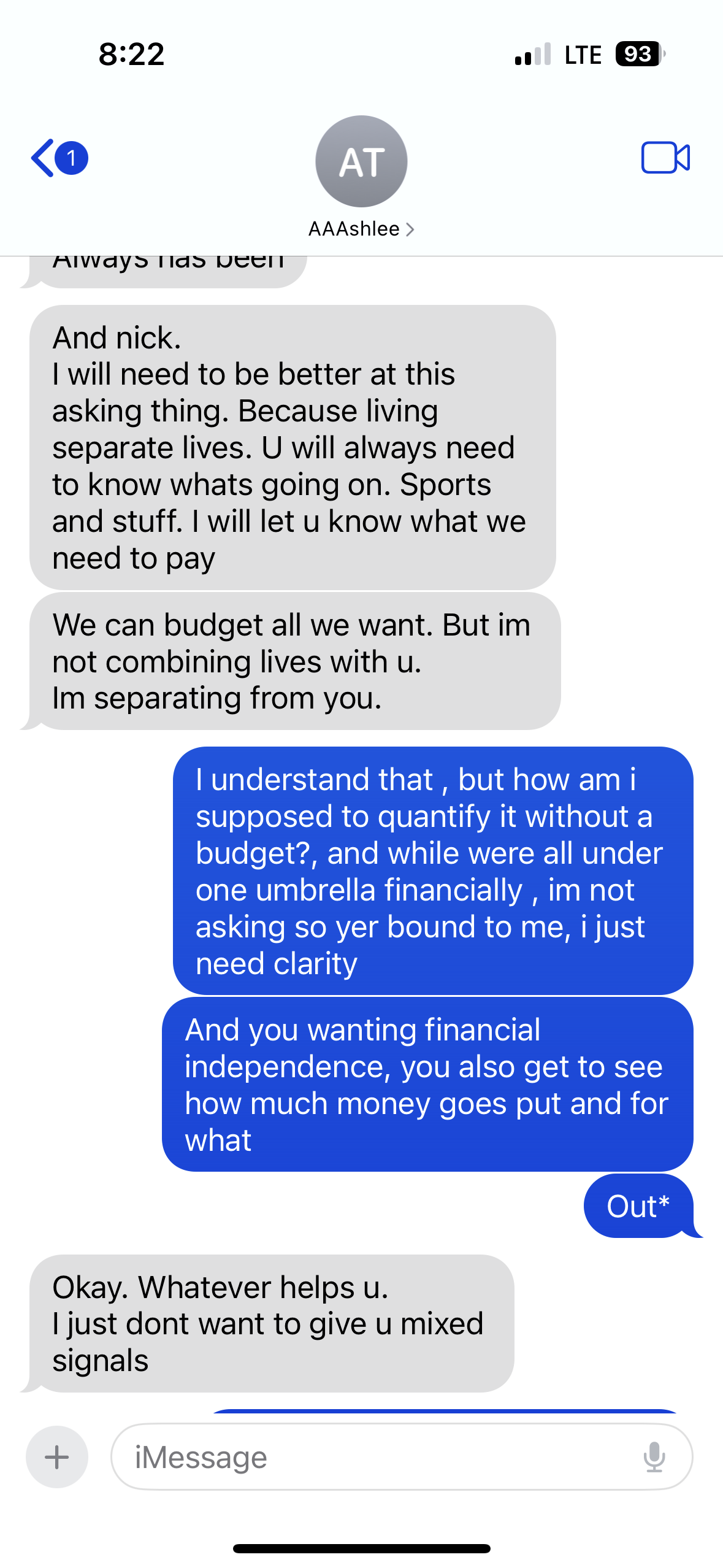Screen dimensions: 723x1568
Task: Start a FaceTime video call
Action: pyautogui.click(x=665, y=158)
